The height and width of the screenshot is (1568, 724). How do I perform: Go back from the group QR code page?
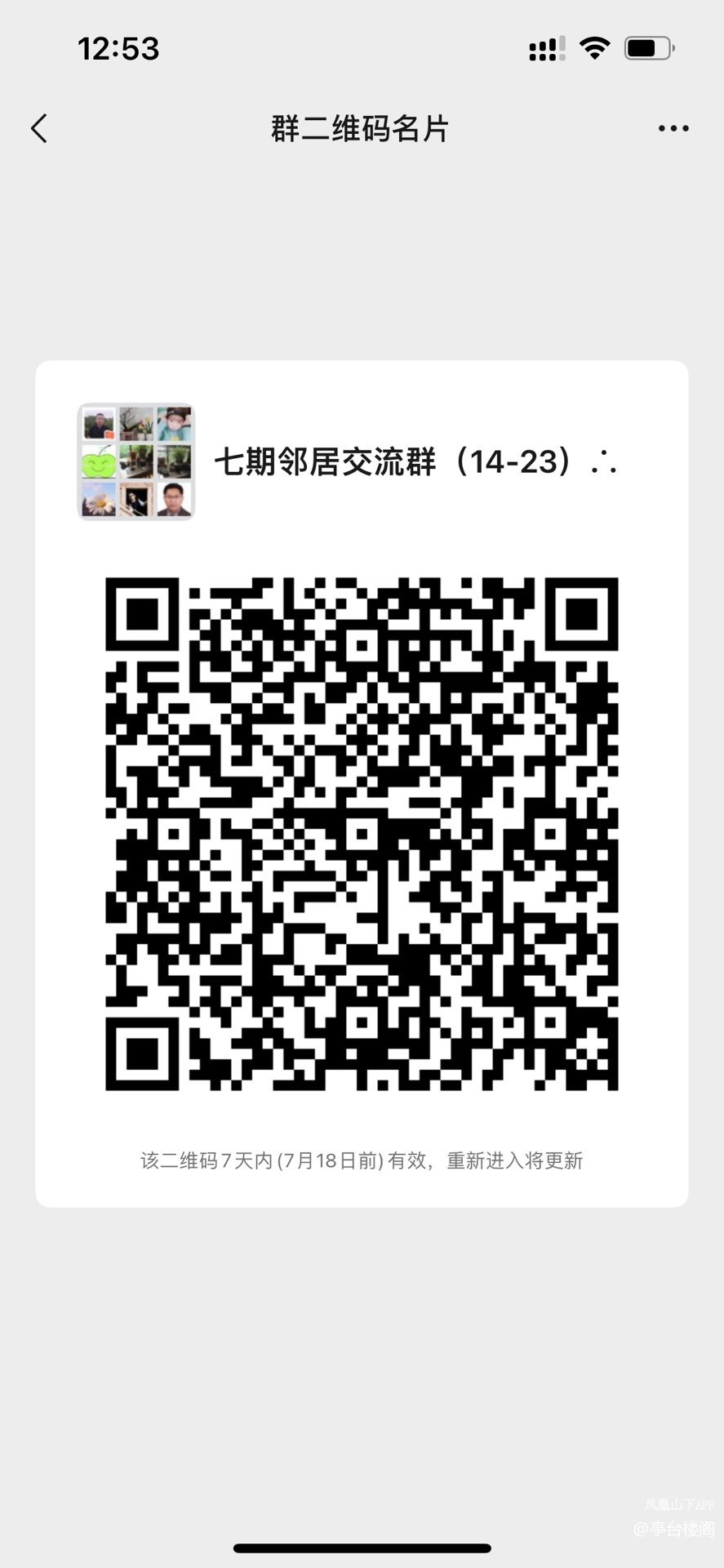tap(39, 128)
